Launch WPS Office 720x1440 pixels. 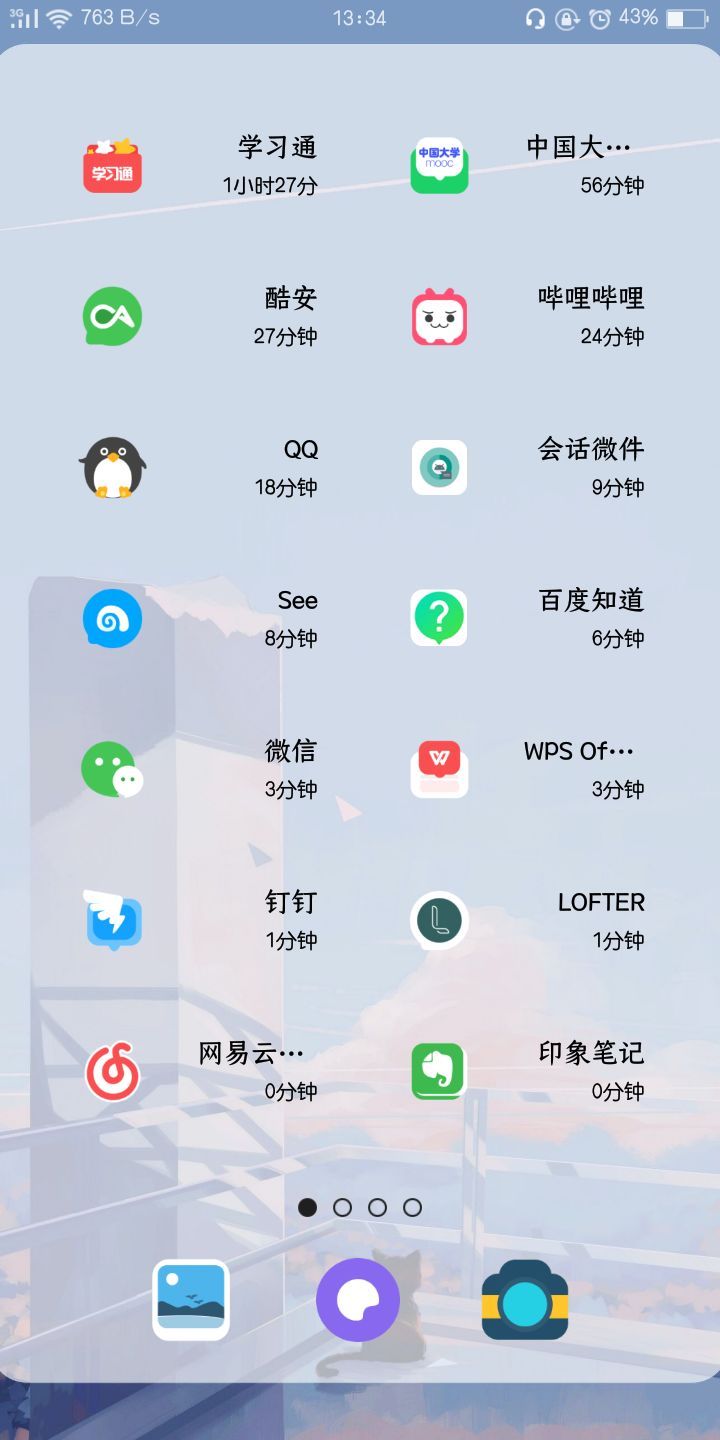coord(439,770)
